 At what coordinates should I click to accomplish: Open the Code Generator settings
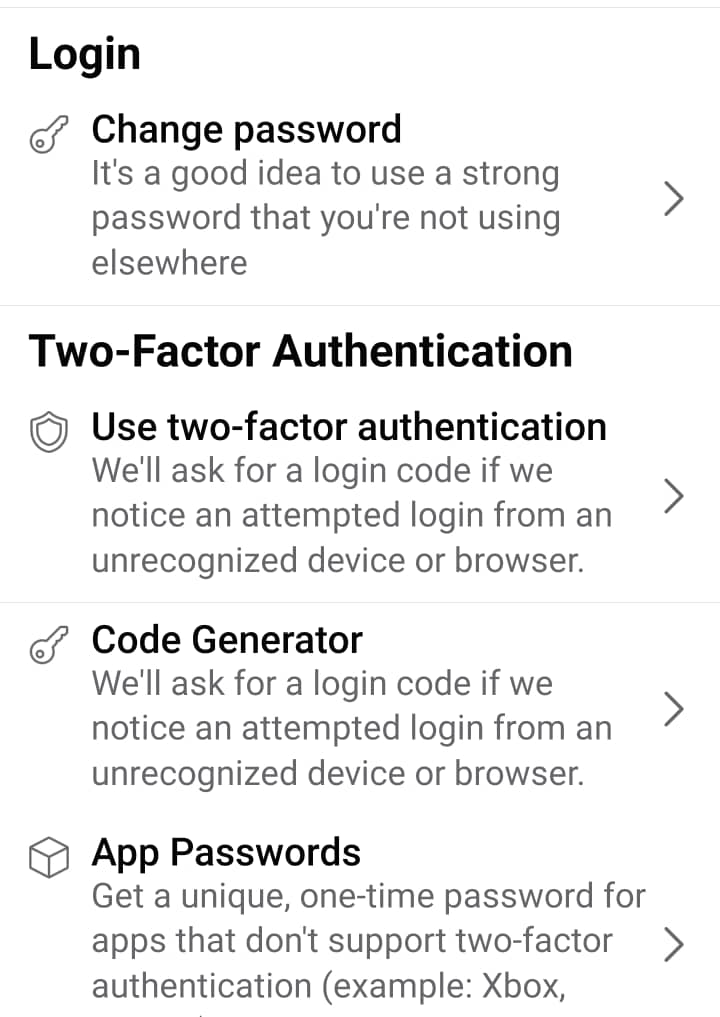[226, 639]
